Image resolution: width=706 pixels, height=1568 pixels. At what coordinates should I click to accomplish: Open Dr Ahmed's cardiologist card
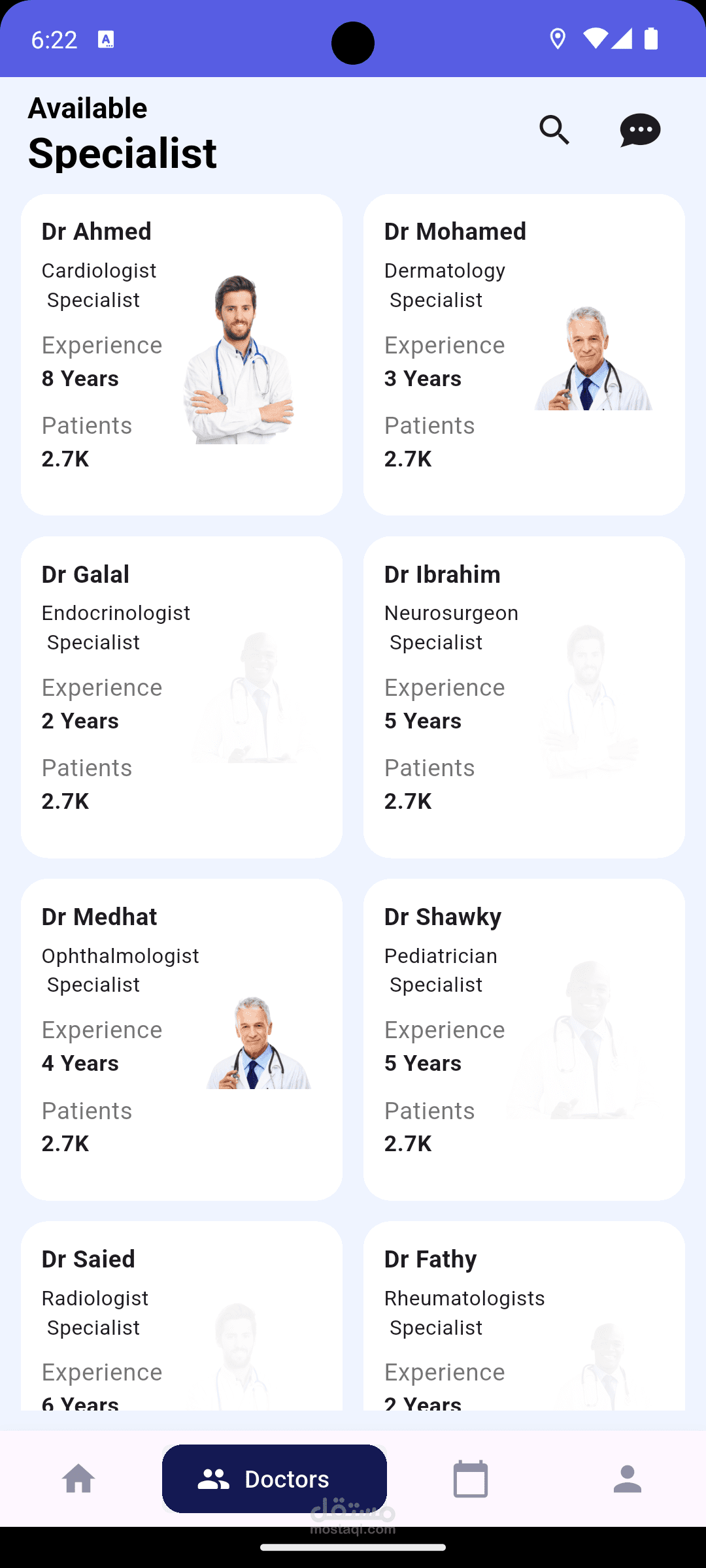click(x=182, y=354)
